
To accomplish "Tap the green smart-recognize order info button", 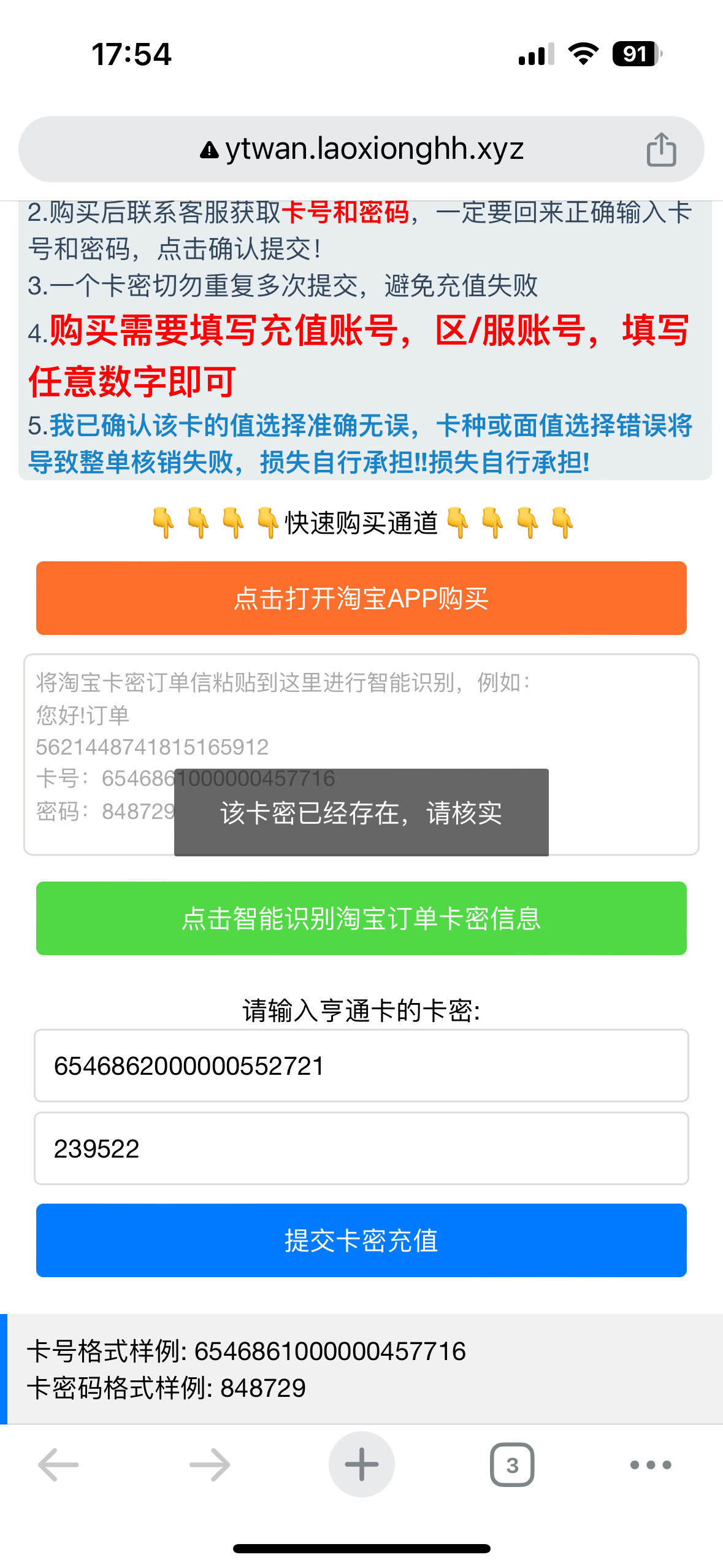I will click(361, 918).
